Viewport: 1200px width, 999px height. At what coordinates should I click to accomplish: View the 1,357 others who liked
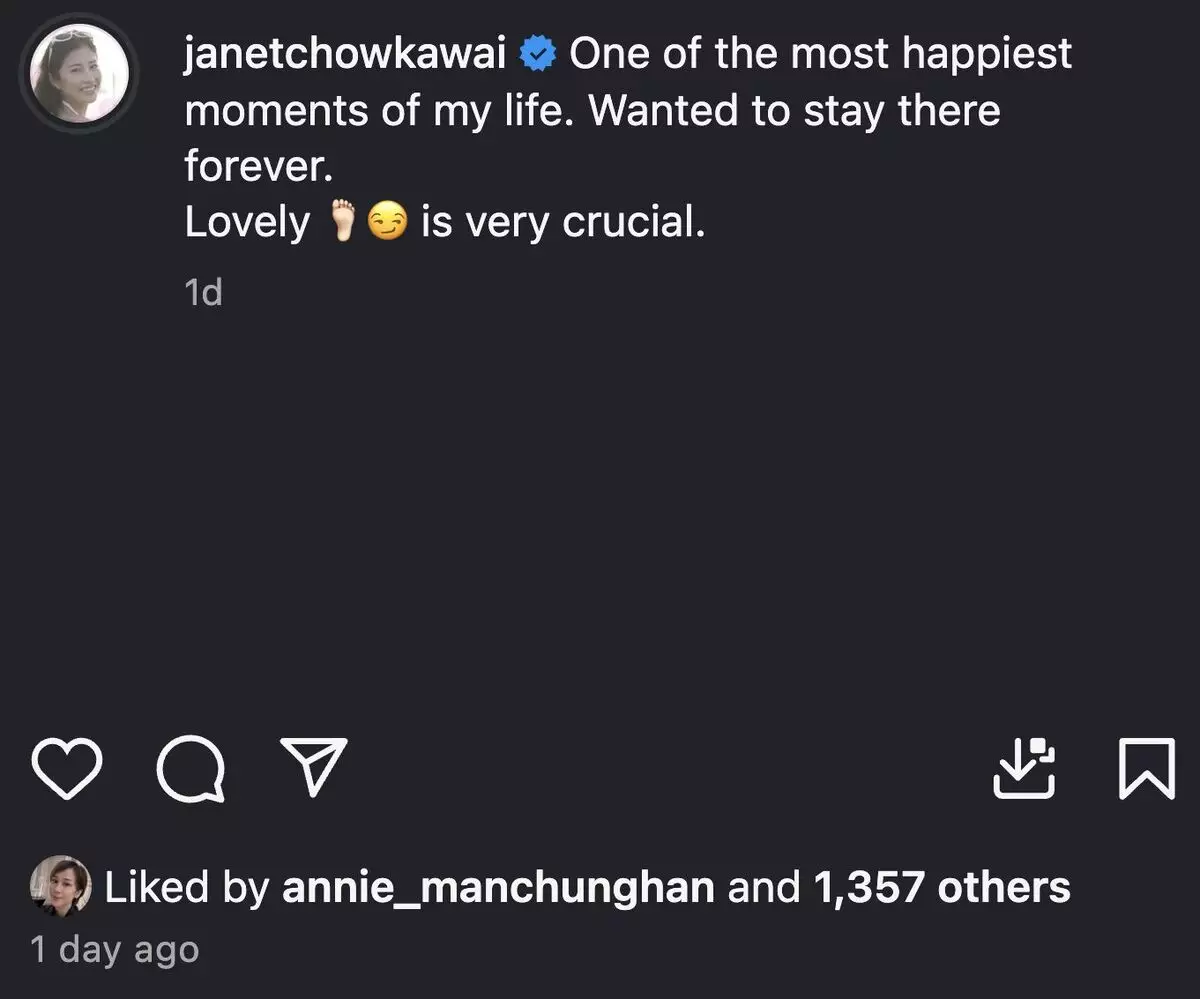pyautogui.click(x=942, y=887)
